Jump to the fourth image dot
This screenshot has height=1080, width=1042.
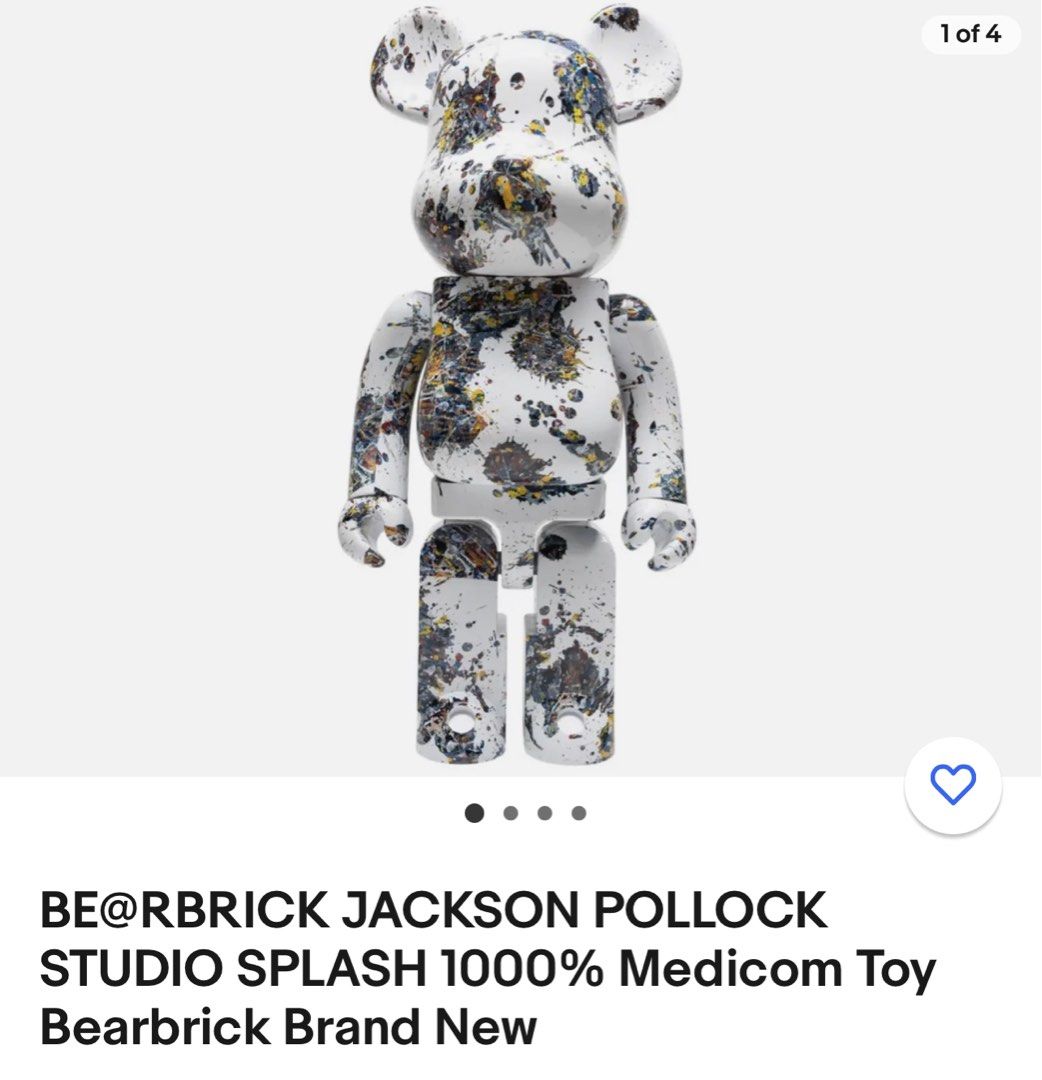coord(578,813)
